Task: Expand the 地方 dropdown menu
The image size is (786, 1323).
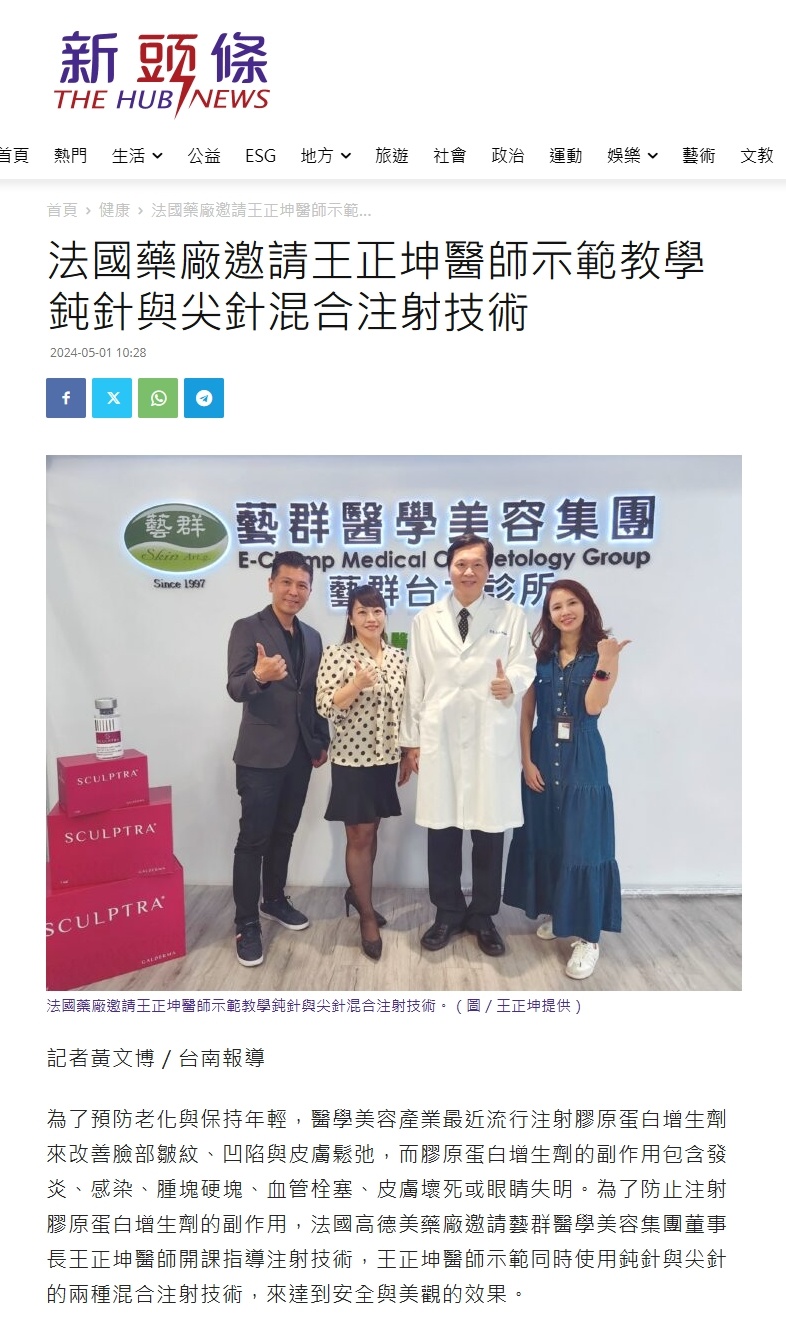Action: (x=326, y=156)
